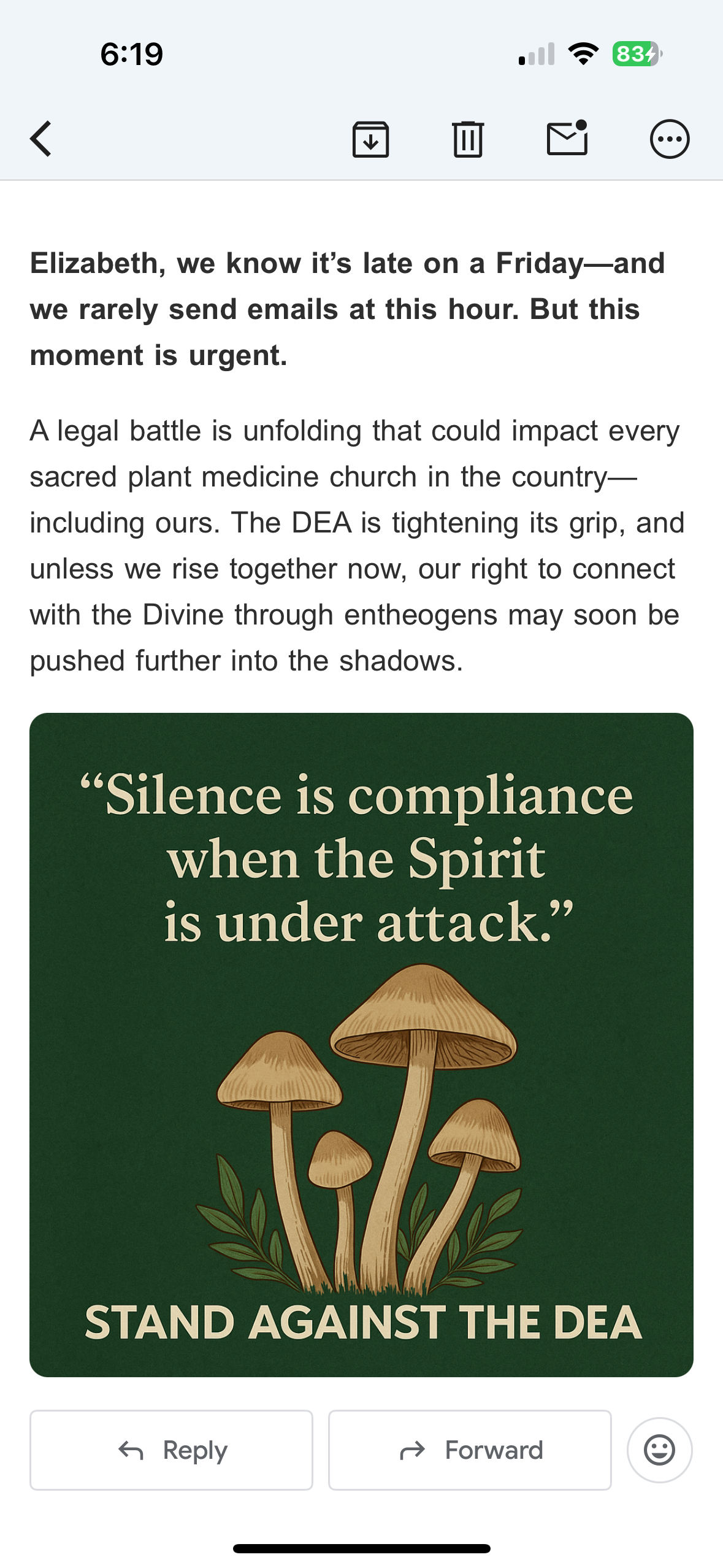Viewport: 723px width, 1568px height.
Task: Archive this email
Action: (370, 139)
